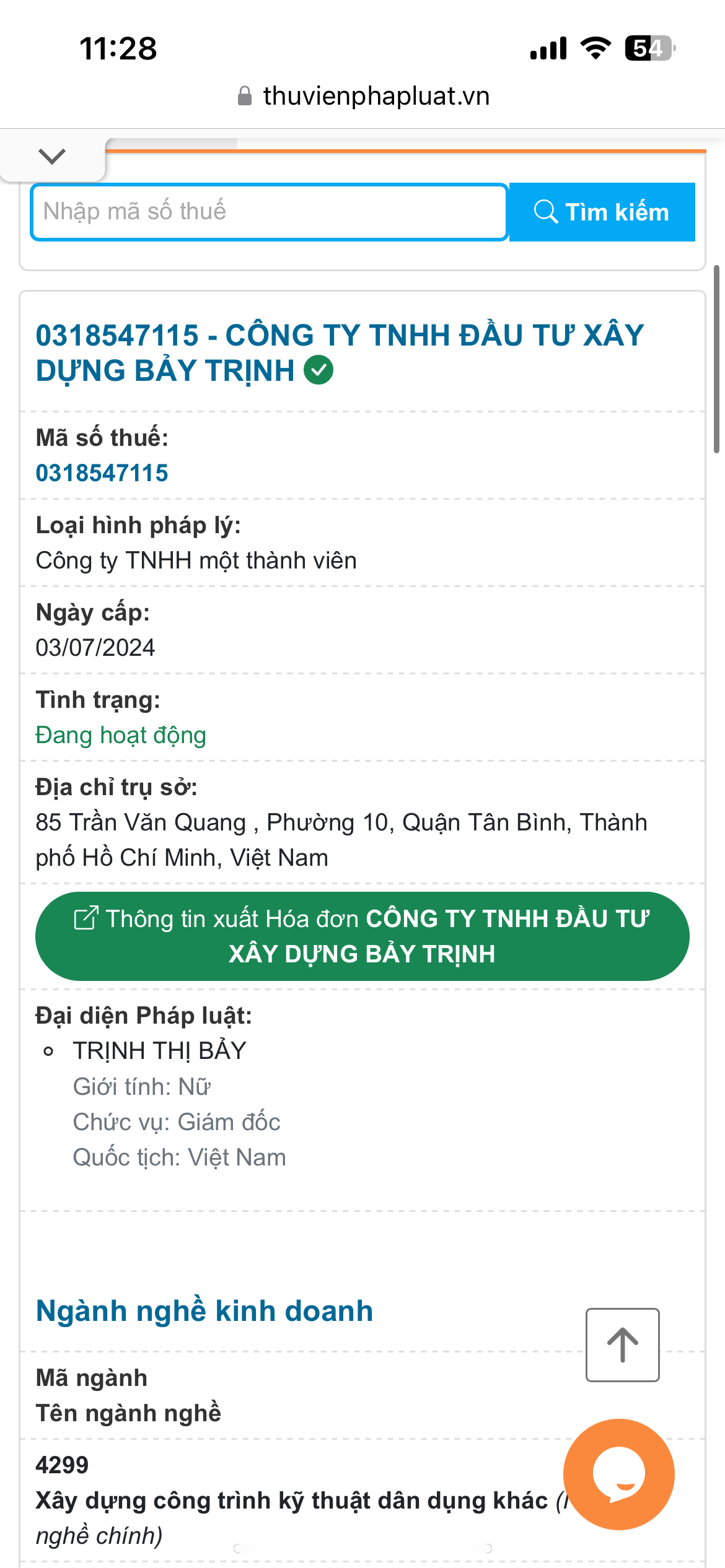Tap the Tìm kiếm search button
Viewport: 725px width, 1568px height.
point(602,212)
